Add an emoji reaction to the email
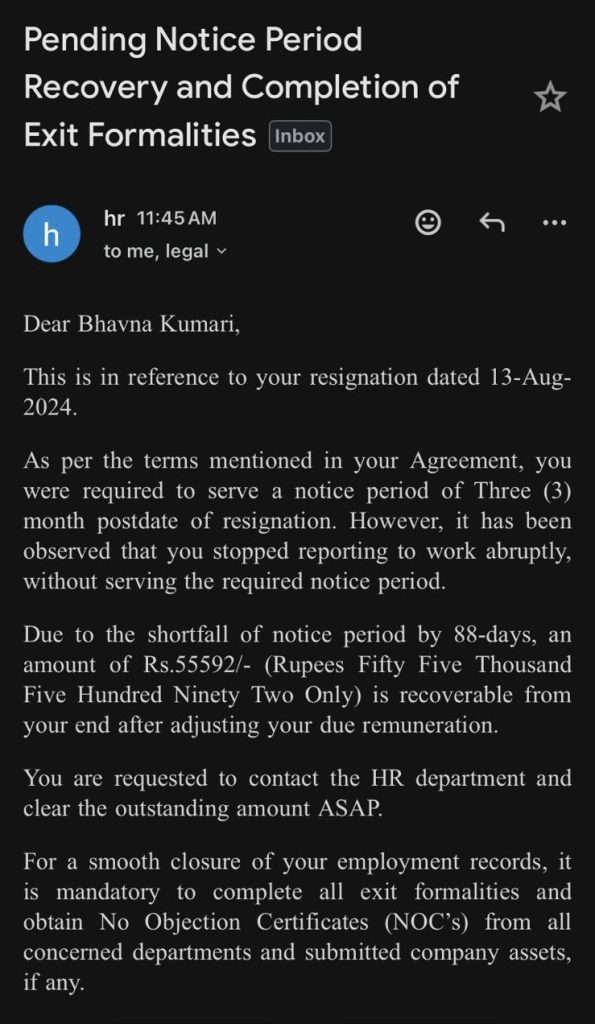This screenshot has width=595, height=1024. point(428,223)
